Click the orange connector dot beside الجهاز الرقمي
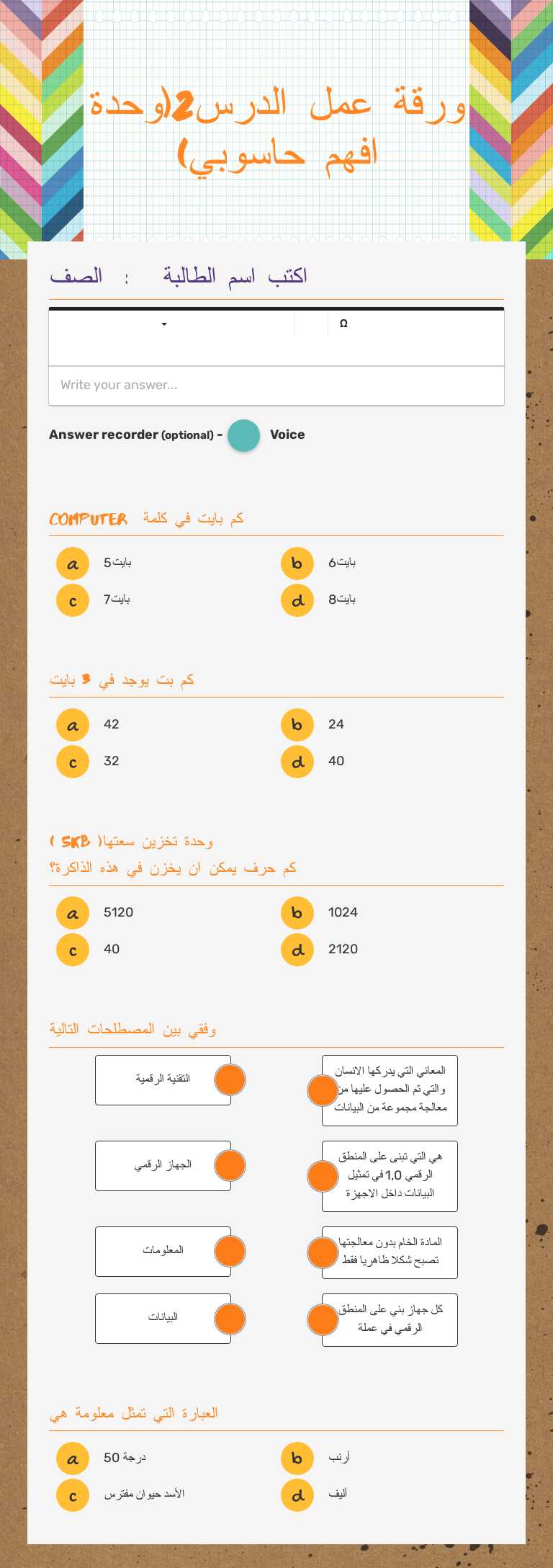 [x=230, y=1165]
